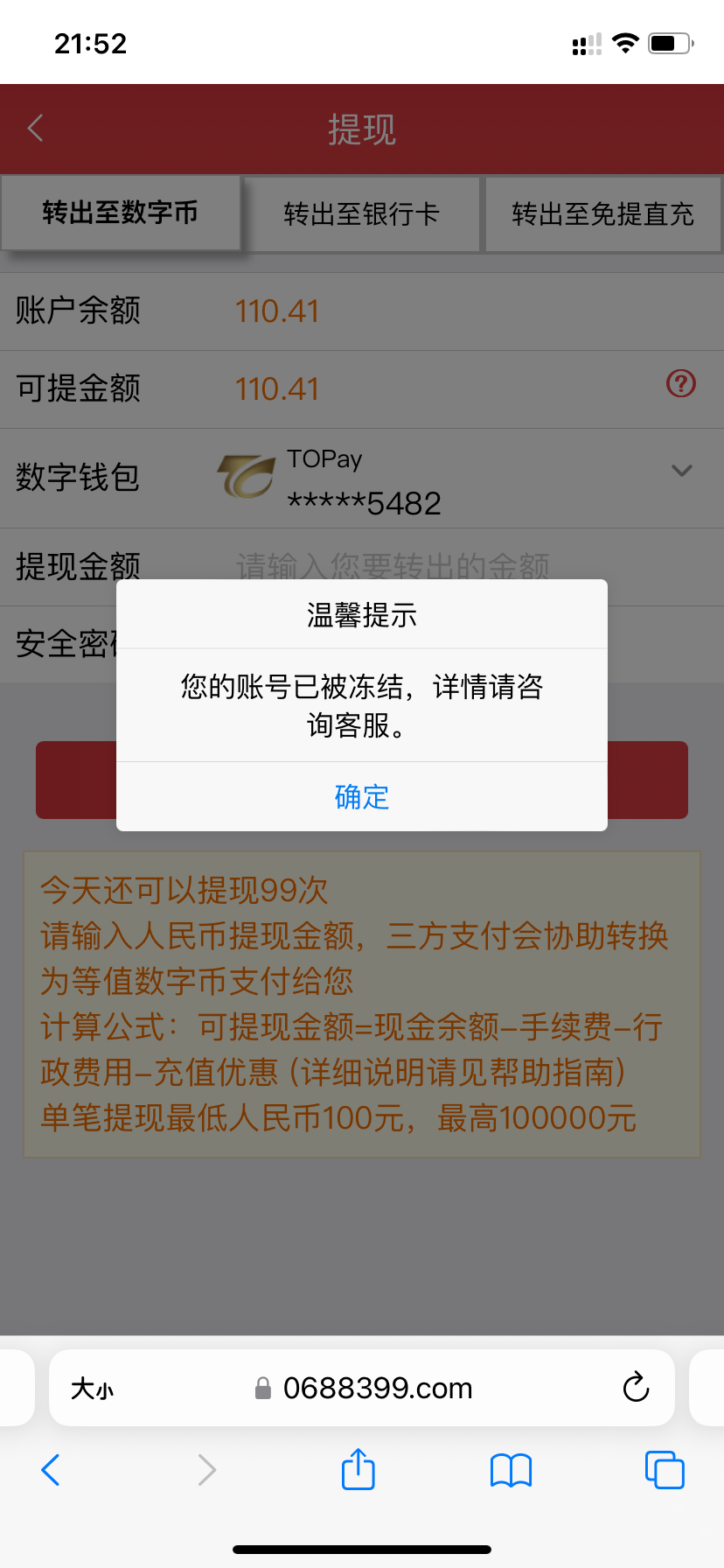Tap the 0688399.com address bar
Viewport: 724px width, 1568px height.
click(362, 1388)
